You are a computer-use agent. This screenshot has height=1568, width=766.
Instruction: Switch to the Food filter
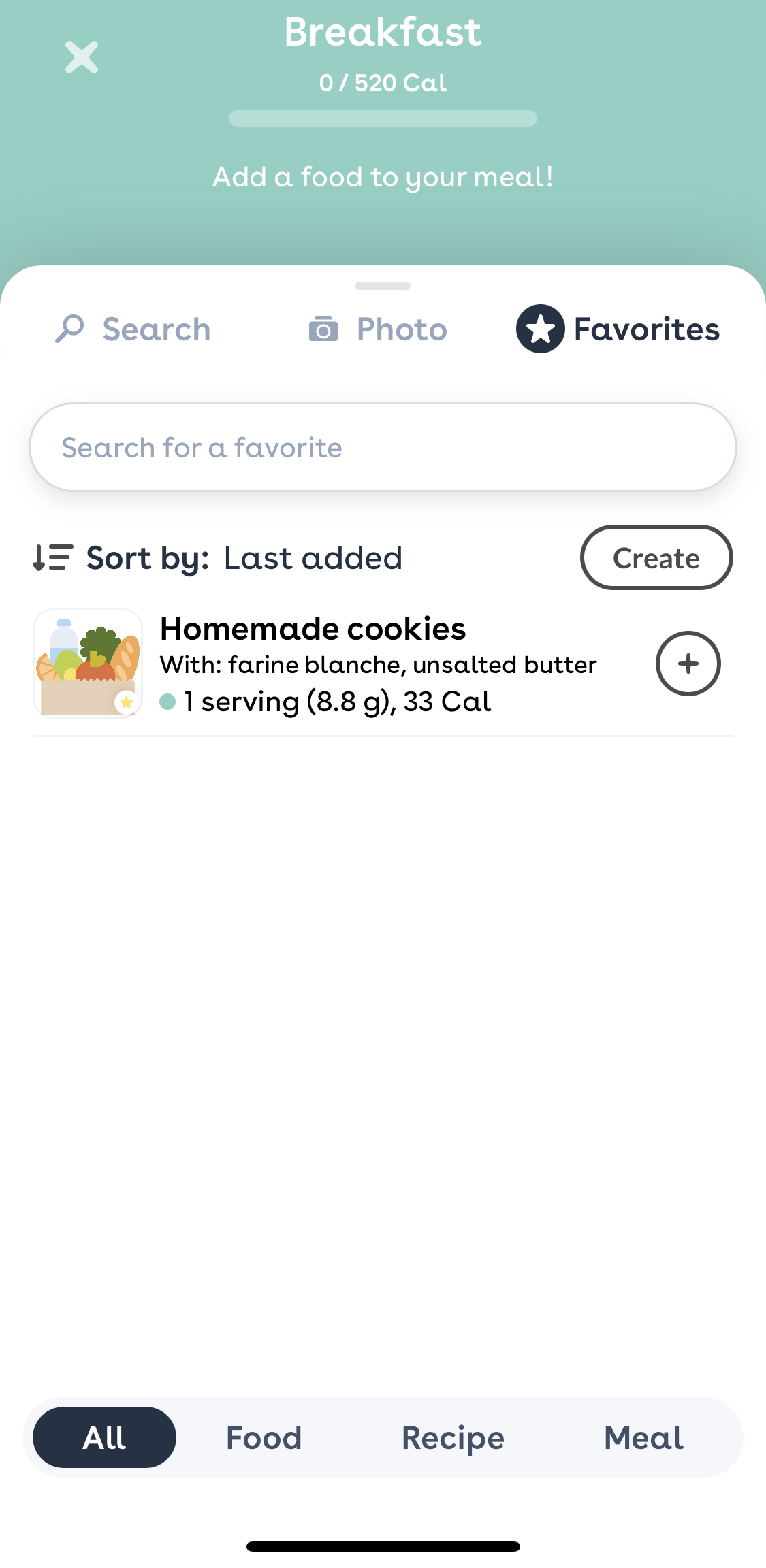[x=264, y=1437]
